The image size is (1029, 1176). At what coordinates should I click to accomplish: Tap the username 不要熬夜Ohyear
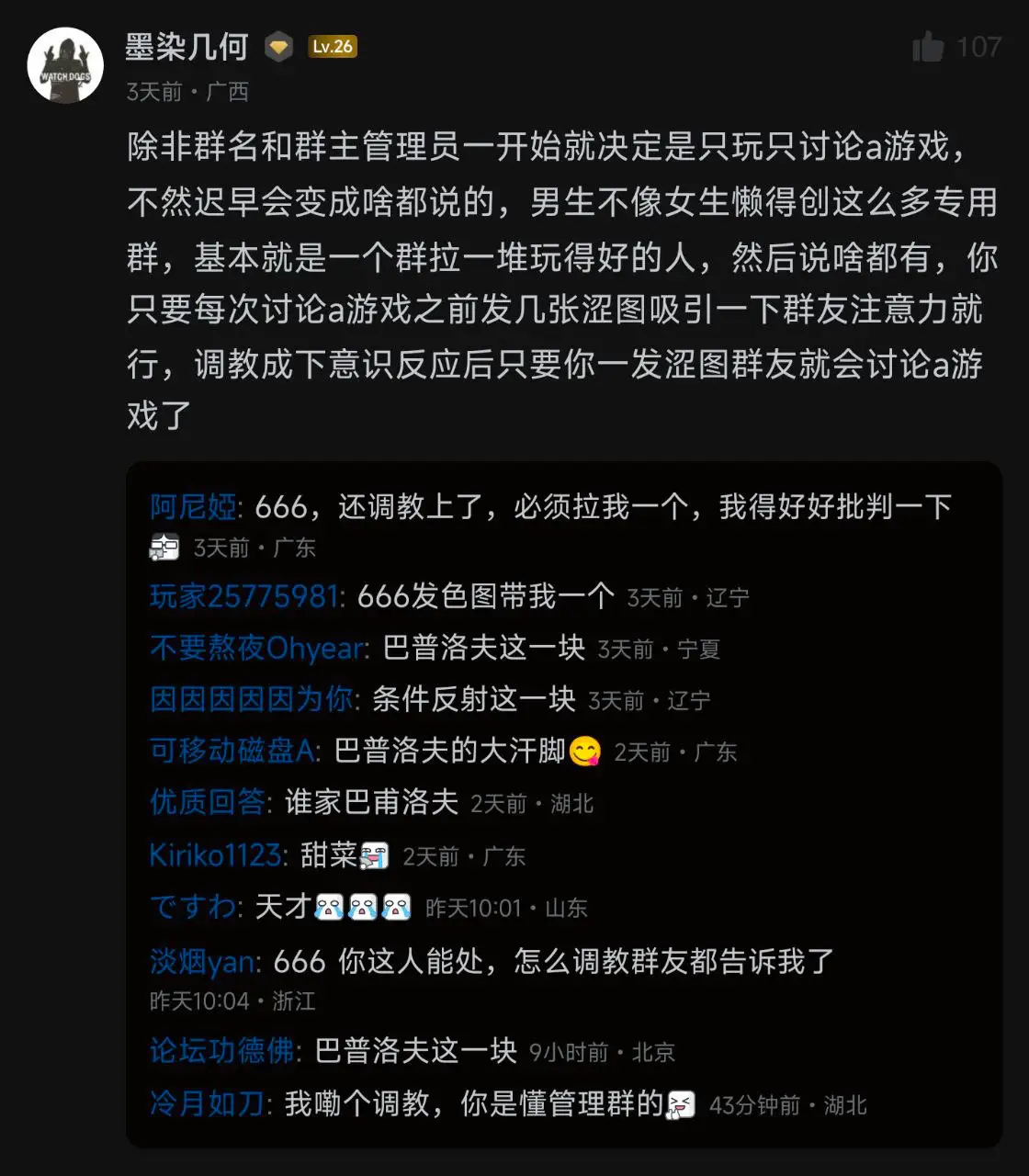coord(257,648)
